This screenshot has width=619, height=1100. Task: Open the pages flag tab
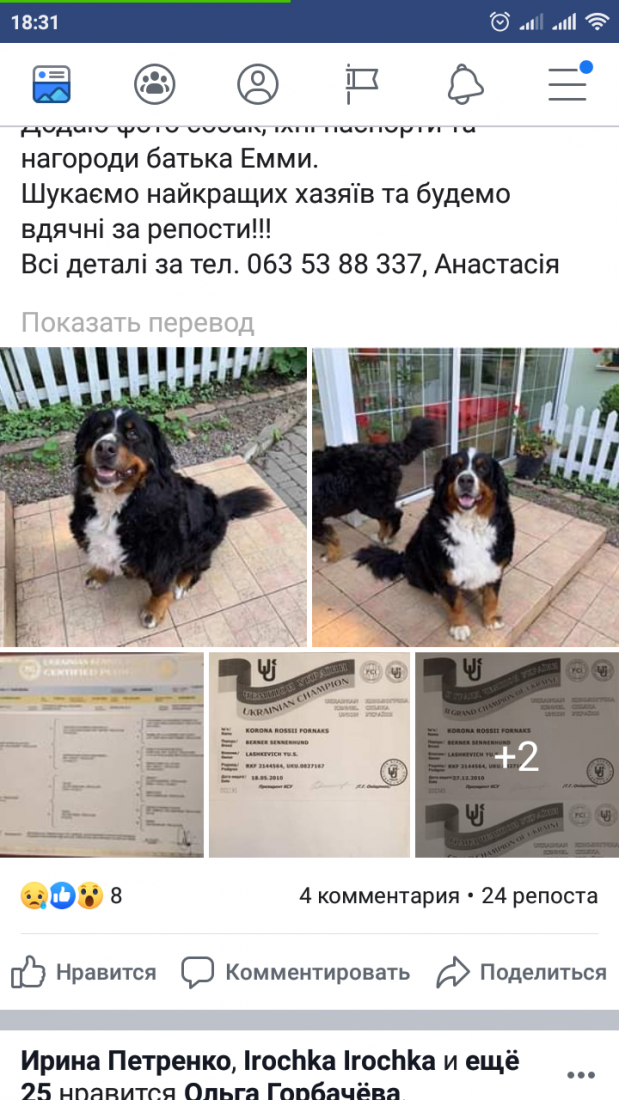coord(361,84)
